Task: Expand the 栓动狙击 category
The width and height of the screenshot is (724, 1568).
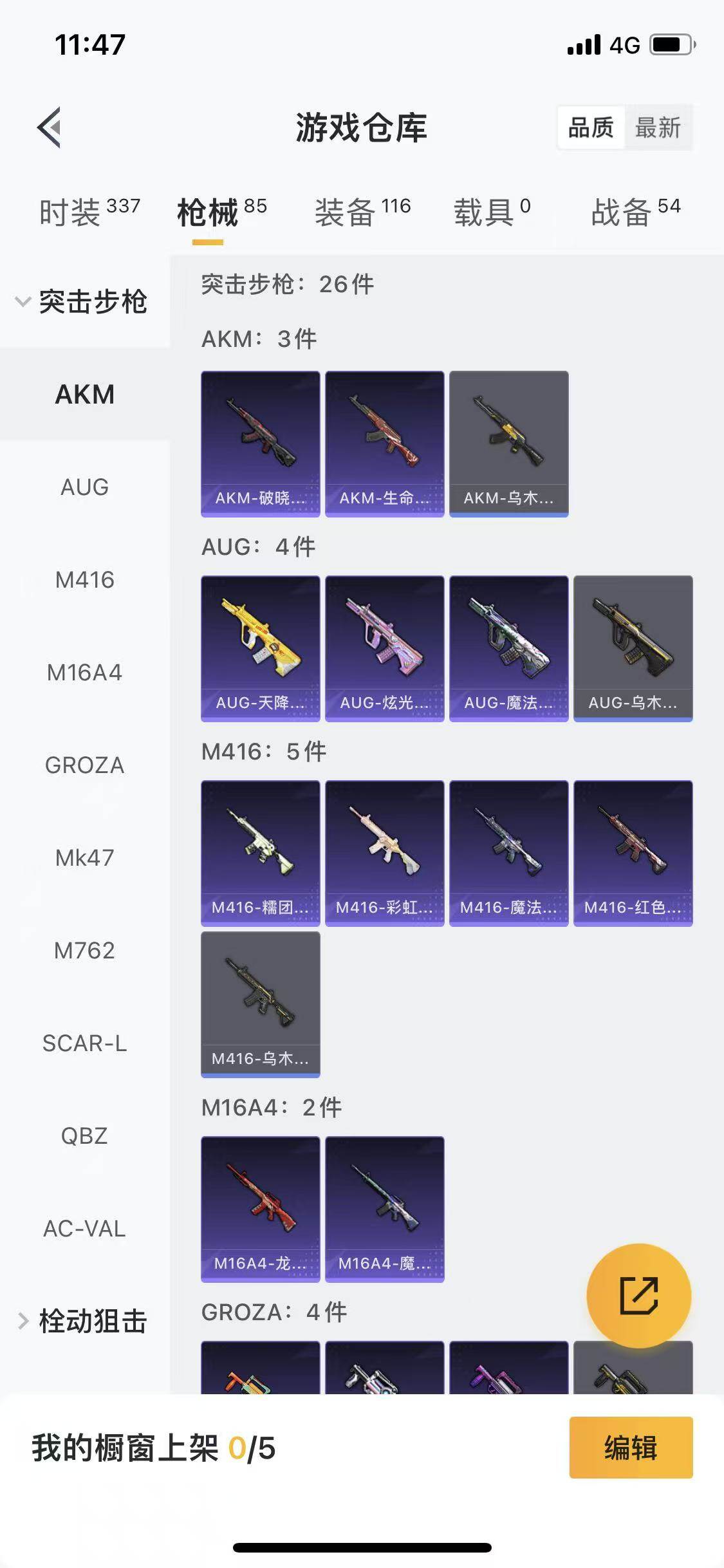Action: (84, 1321)
